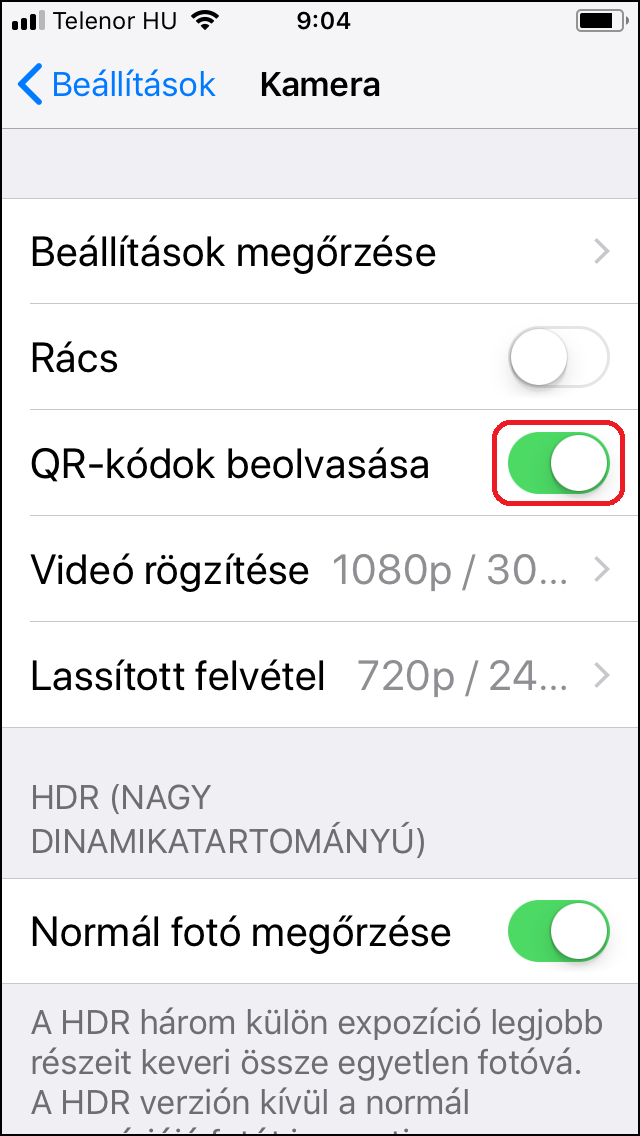640x1136 pixels.
Task: Open Beállítások megőrzése settings
Action: (320, 251)
